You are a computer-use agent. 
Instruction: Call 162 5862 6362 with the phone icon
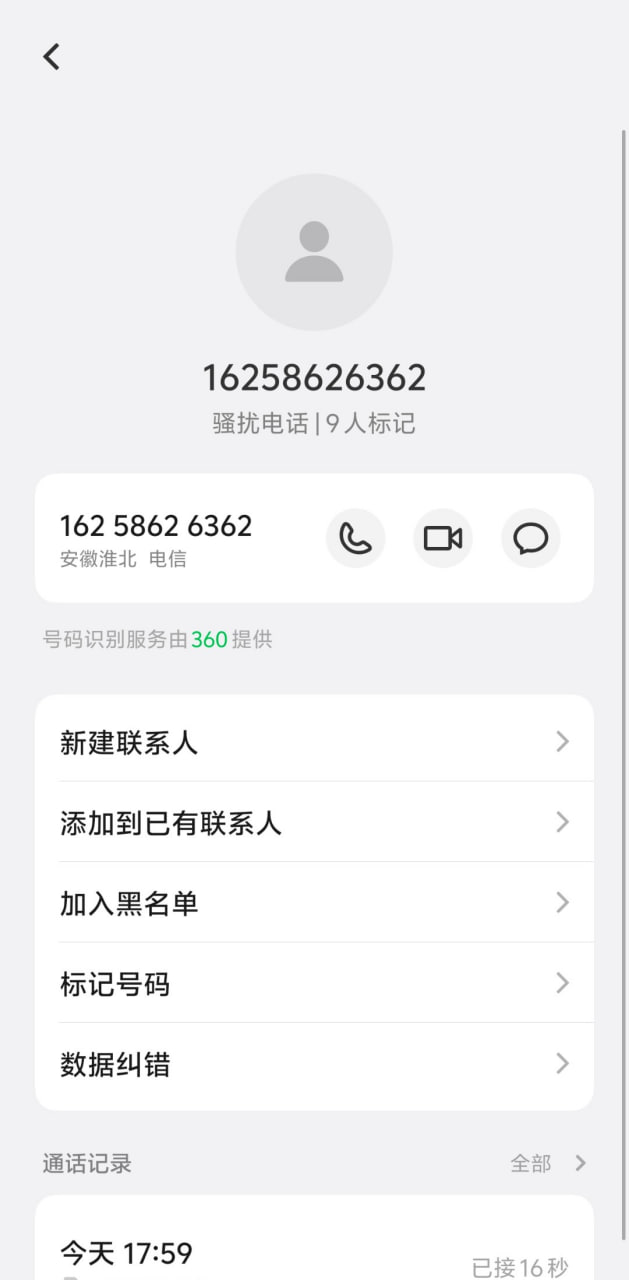click(x=355, y=538)
